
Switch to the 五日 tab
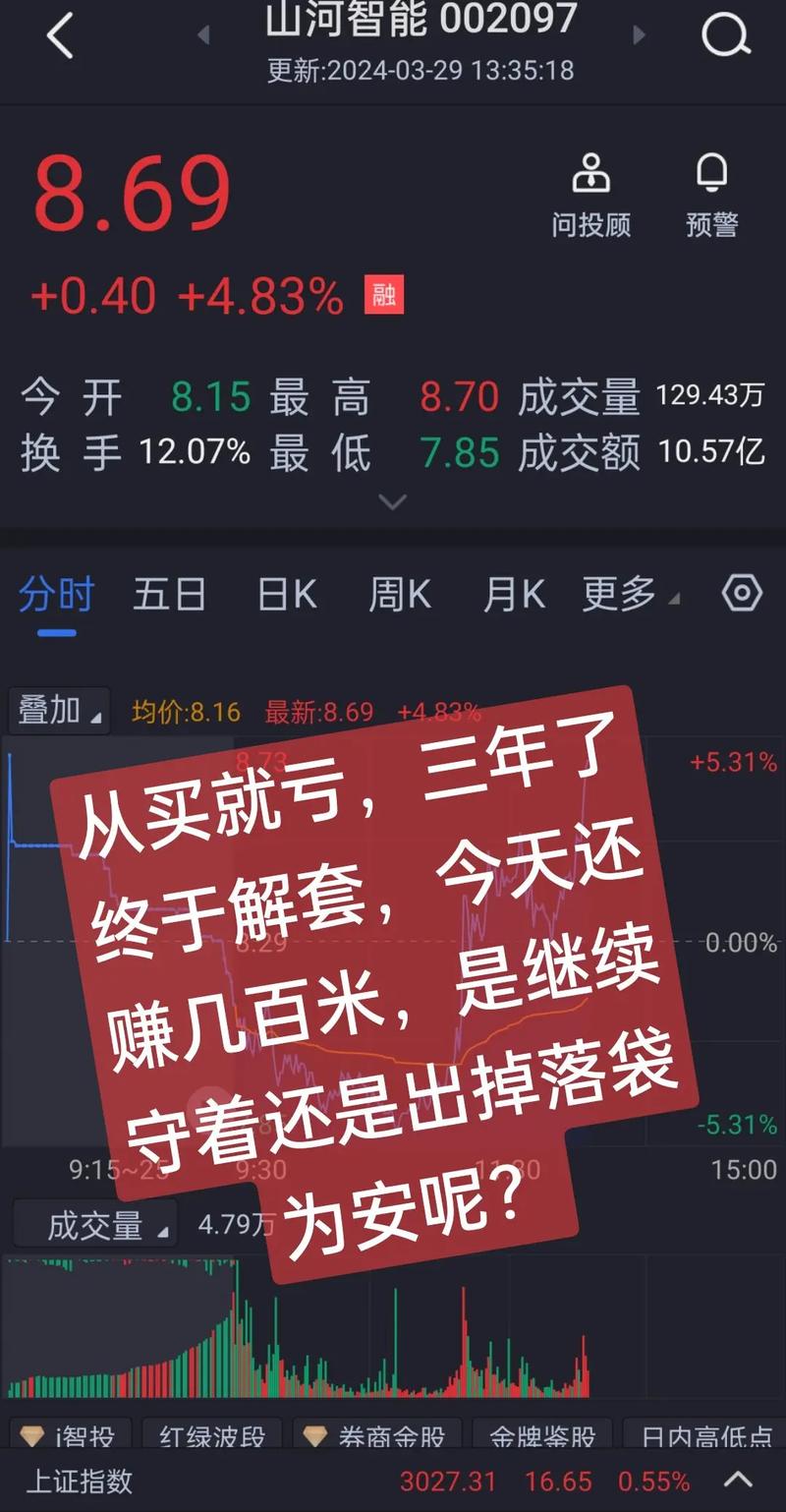[169, 594]
